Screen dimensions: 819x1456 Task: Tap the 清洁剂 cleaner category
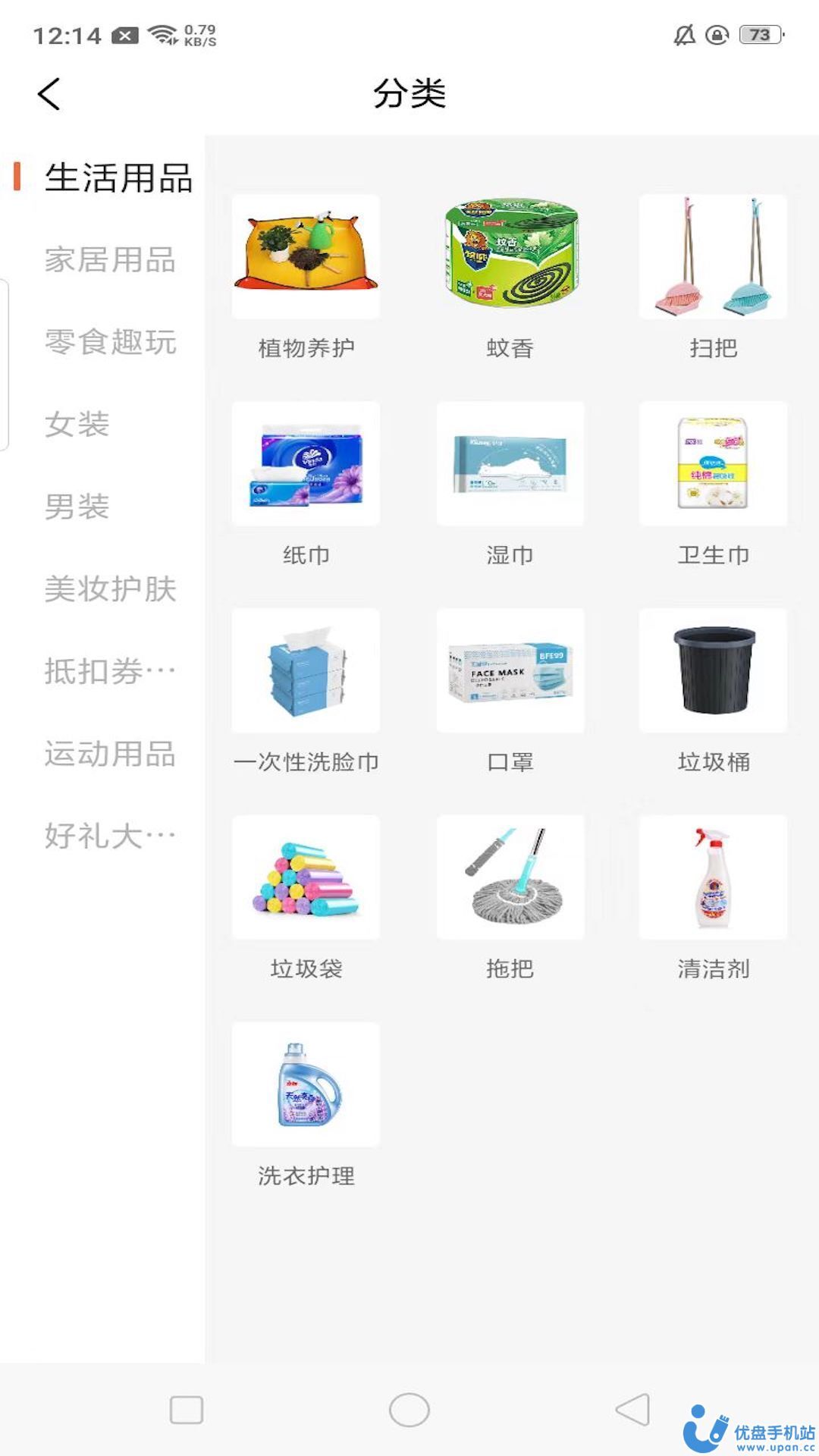(x=713, y=877)
